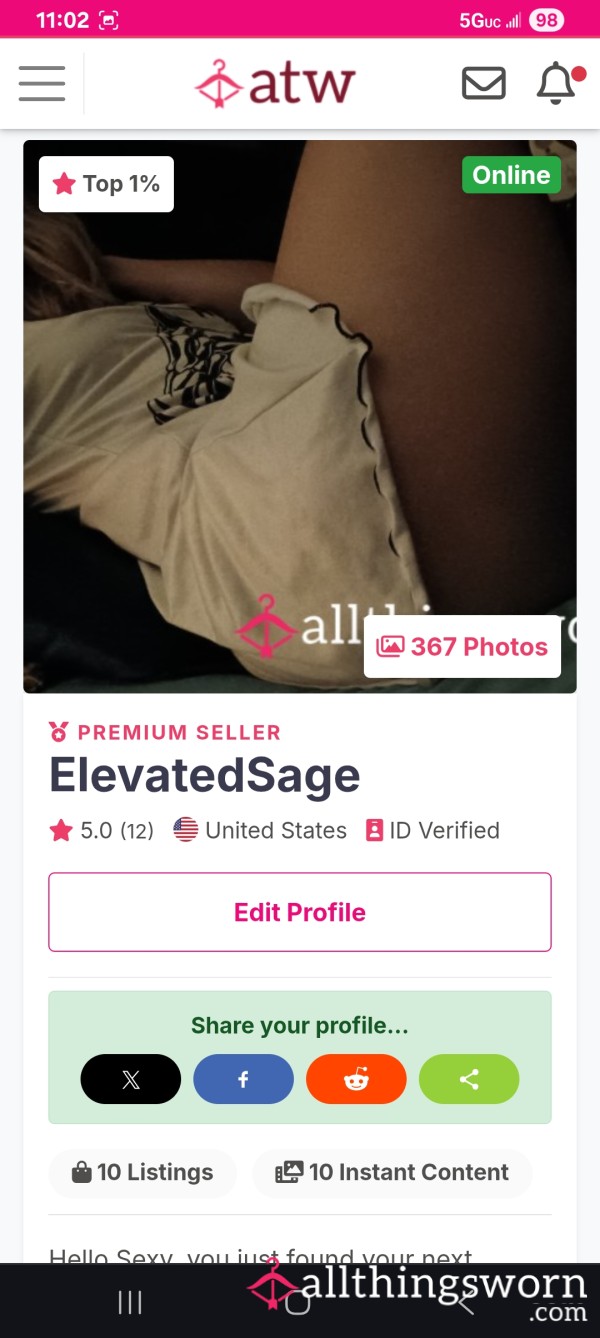Screen dimensions: 600x1338
Task: Open the profile cover photo
Action: (x=300, y=417)
